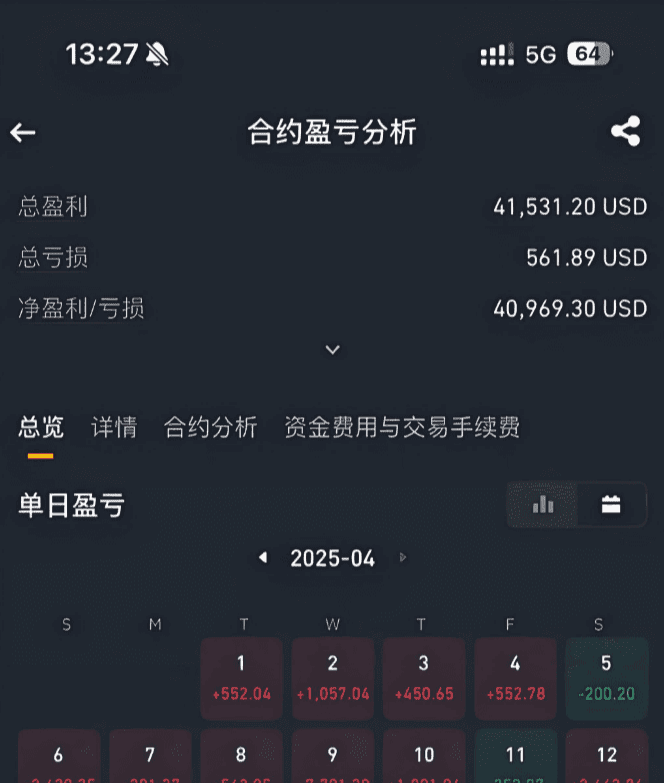Share the profit and loss analysis
The width and height of the screenshot is (664, 783).
[626, 132]
